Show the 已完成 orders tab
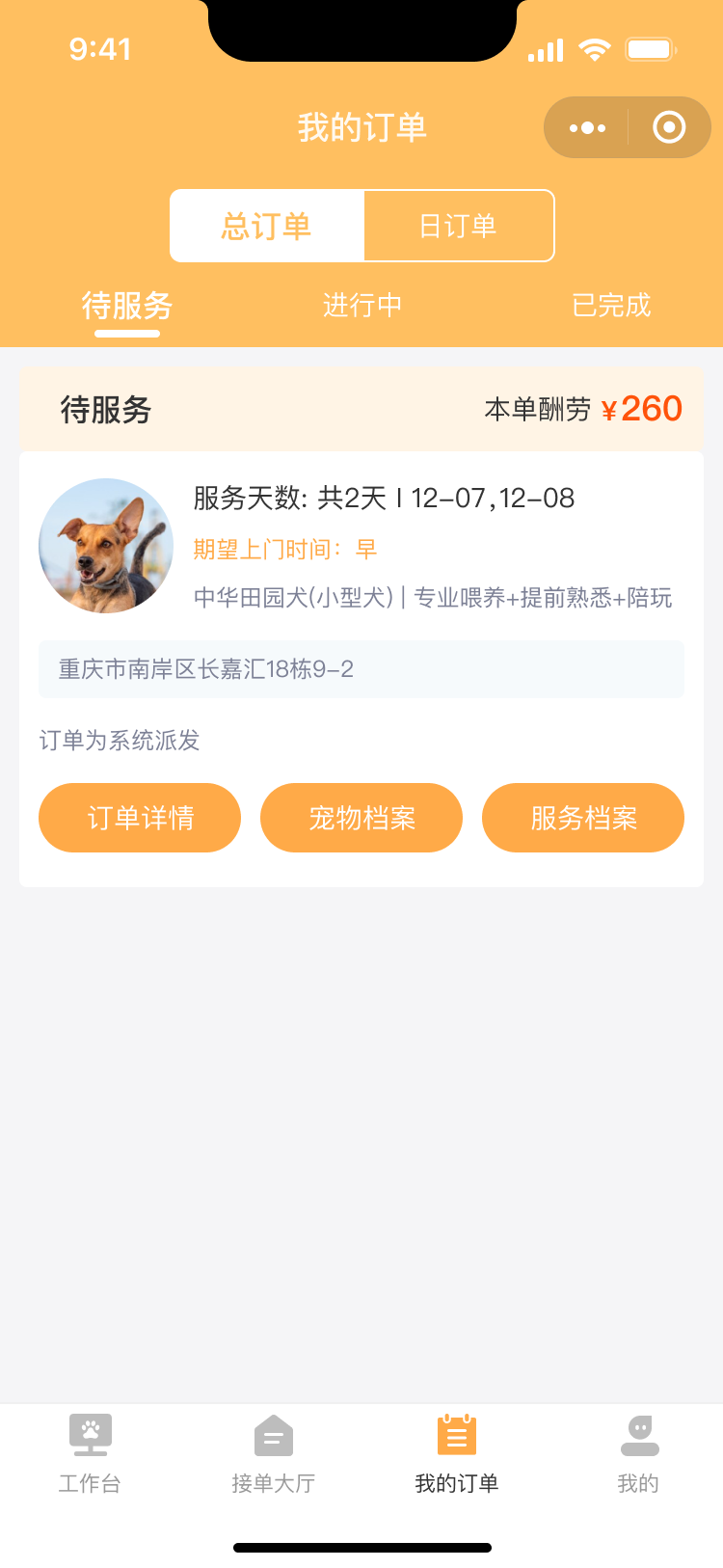Viewport: 723px width, 1568px height. click(x=611, y=306)
